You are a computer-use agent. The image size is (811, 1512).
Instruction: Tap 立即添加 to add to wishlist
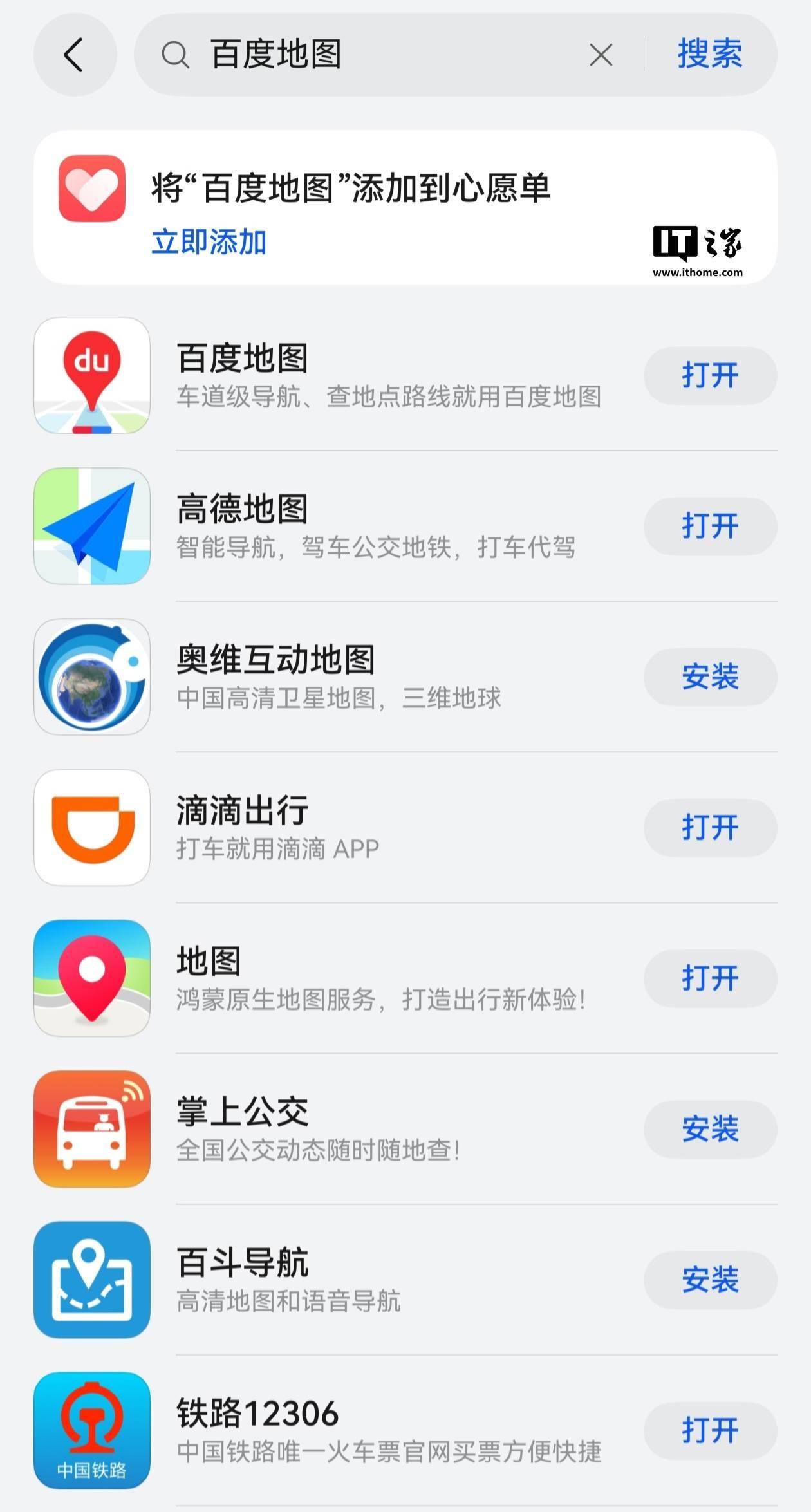(x=209, y=242)
